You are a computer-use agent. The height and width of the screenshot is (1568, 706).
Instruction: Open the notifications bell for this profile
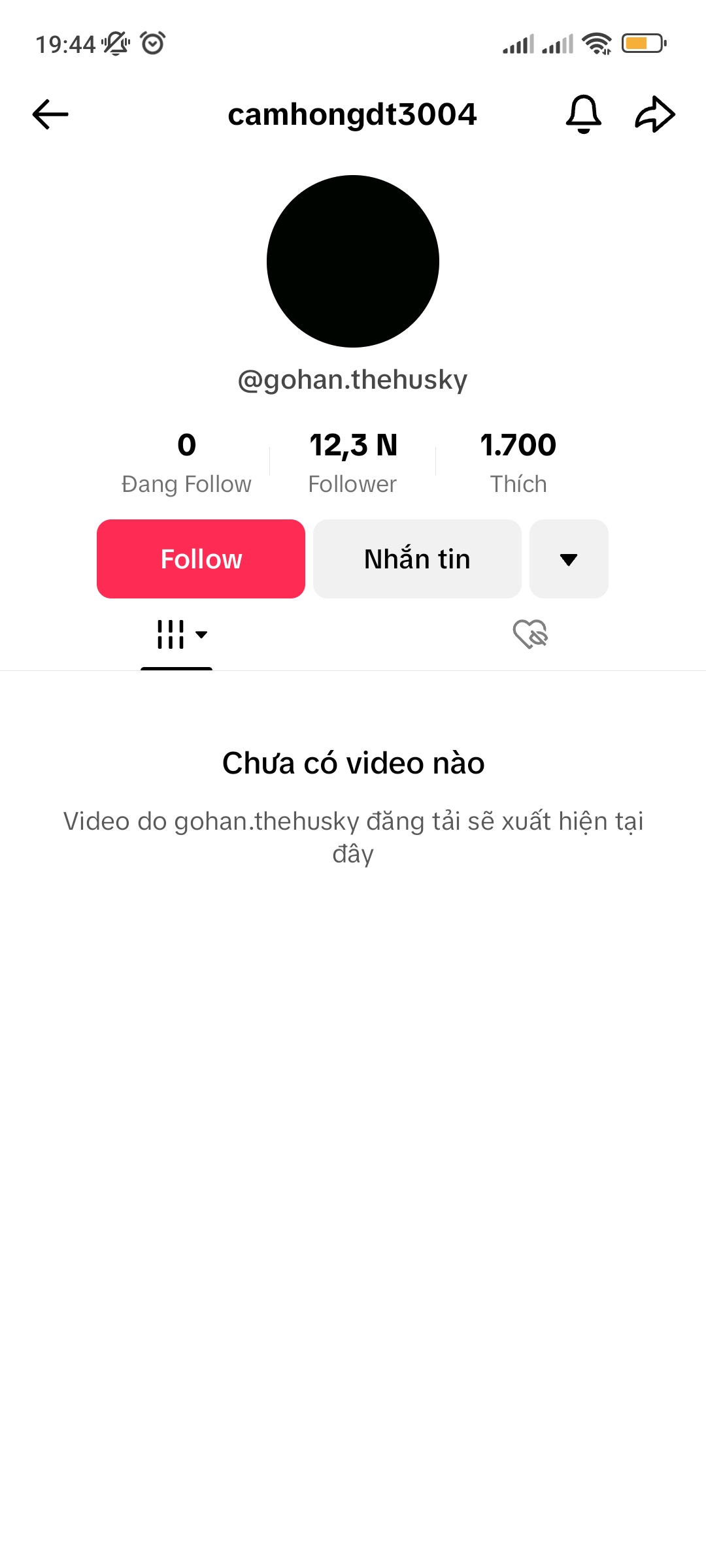tap(583, 114)
